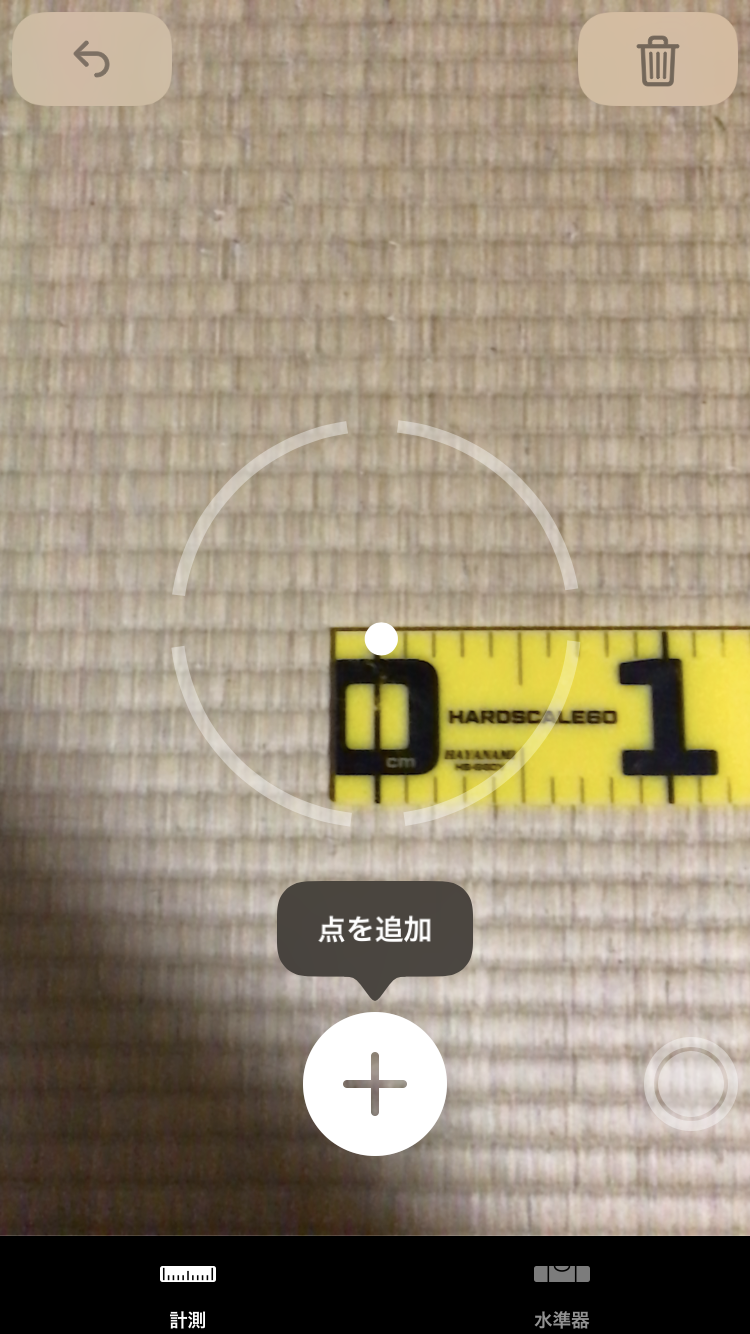Viewport: 750px width, 1334px height.
Task: Add a measurement point with the plus button
Action: [x=375, y=1084]
